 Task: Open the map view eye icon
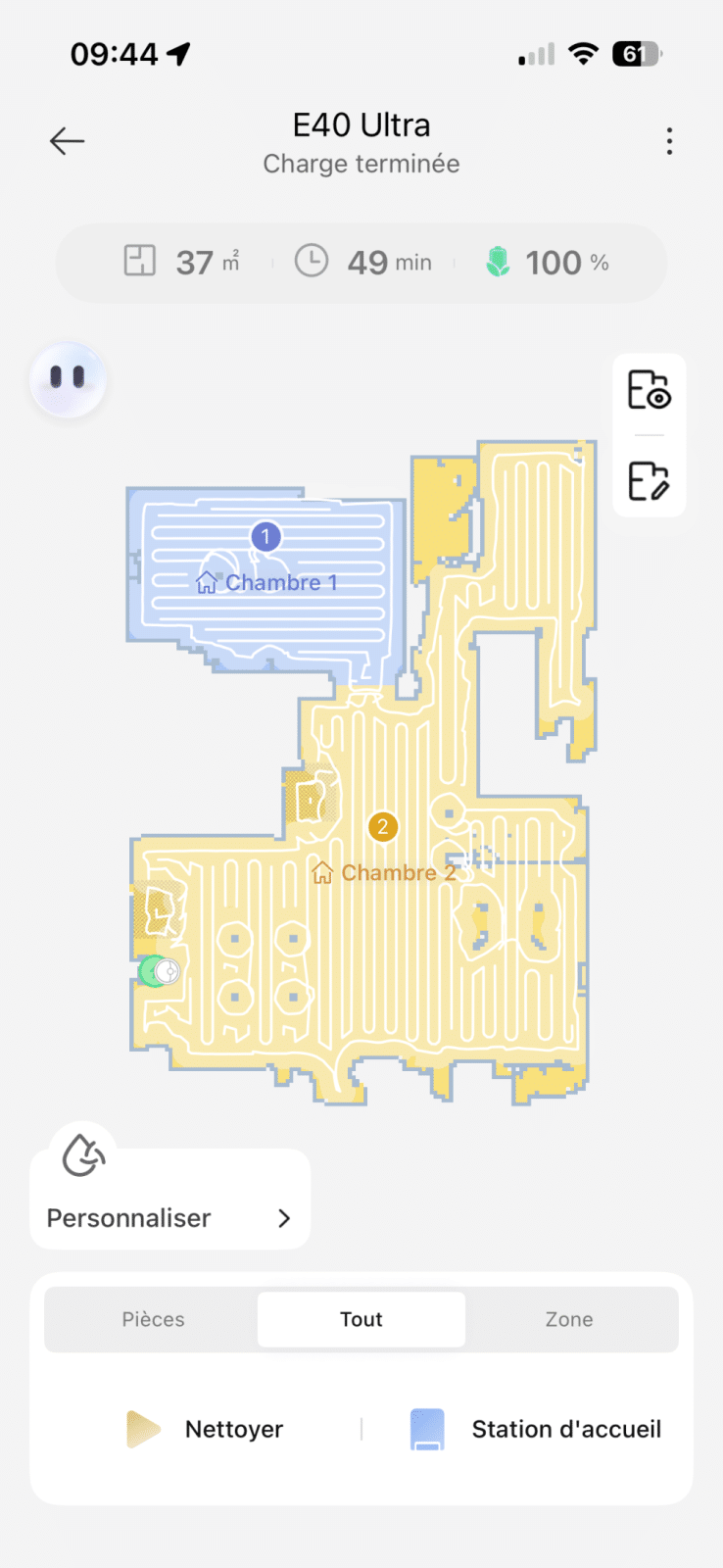649,390
